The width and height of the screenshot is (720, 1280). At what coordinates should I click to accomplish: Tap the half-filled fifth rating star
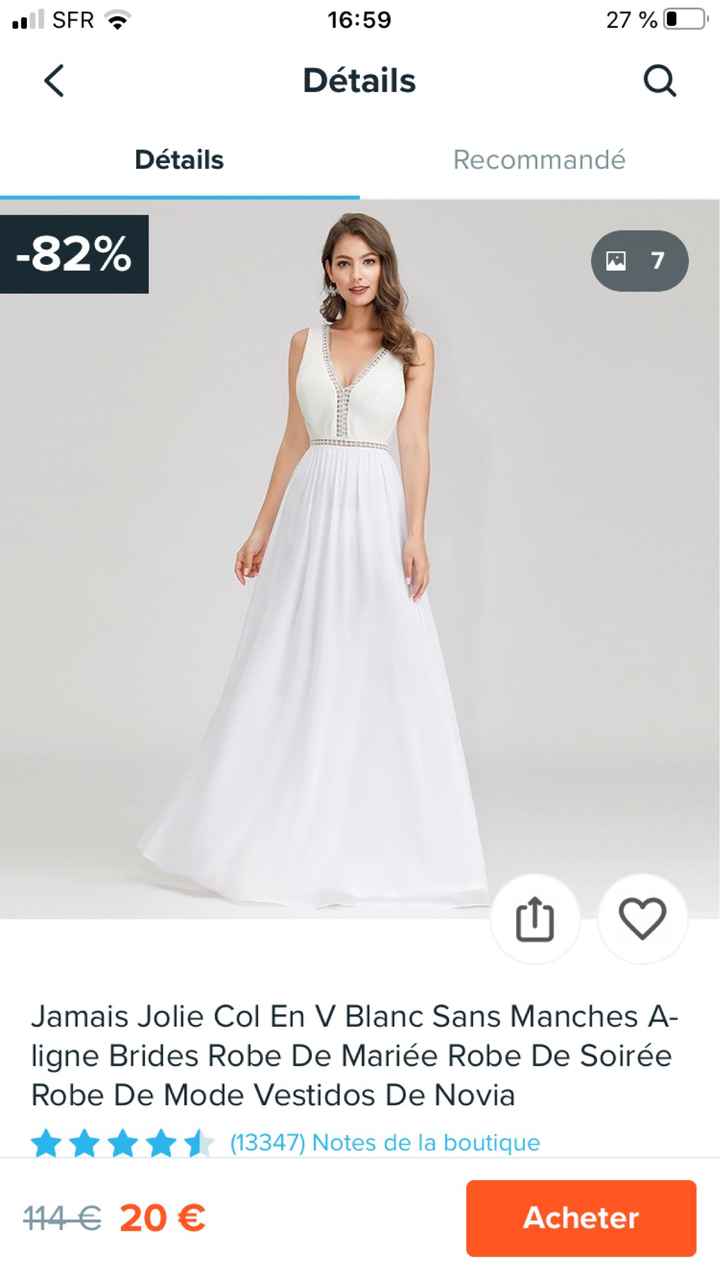click(197, 1142)
